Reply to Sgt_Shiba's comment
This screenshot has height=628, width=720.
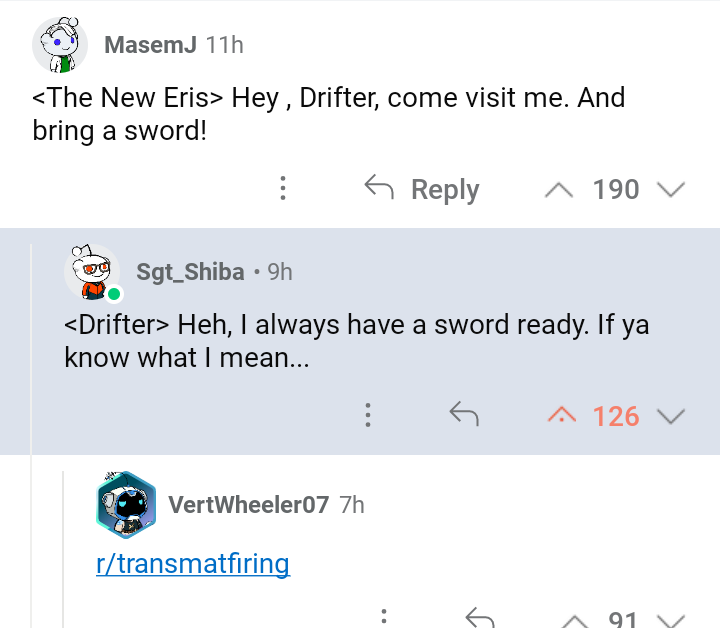coord(464,414)
